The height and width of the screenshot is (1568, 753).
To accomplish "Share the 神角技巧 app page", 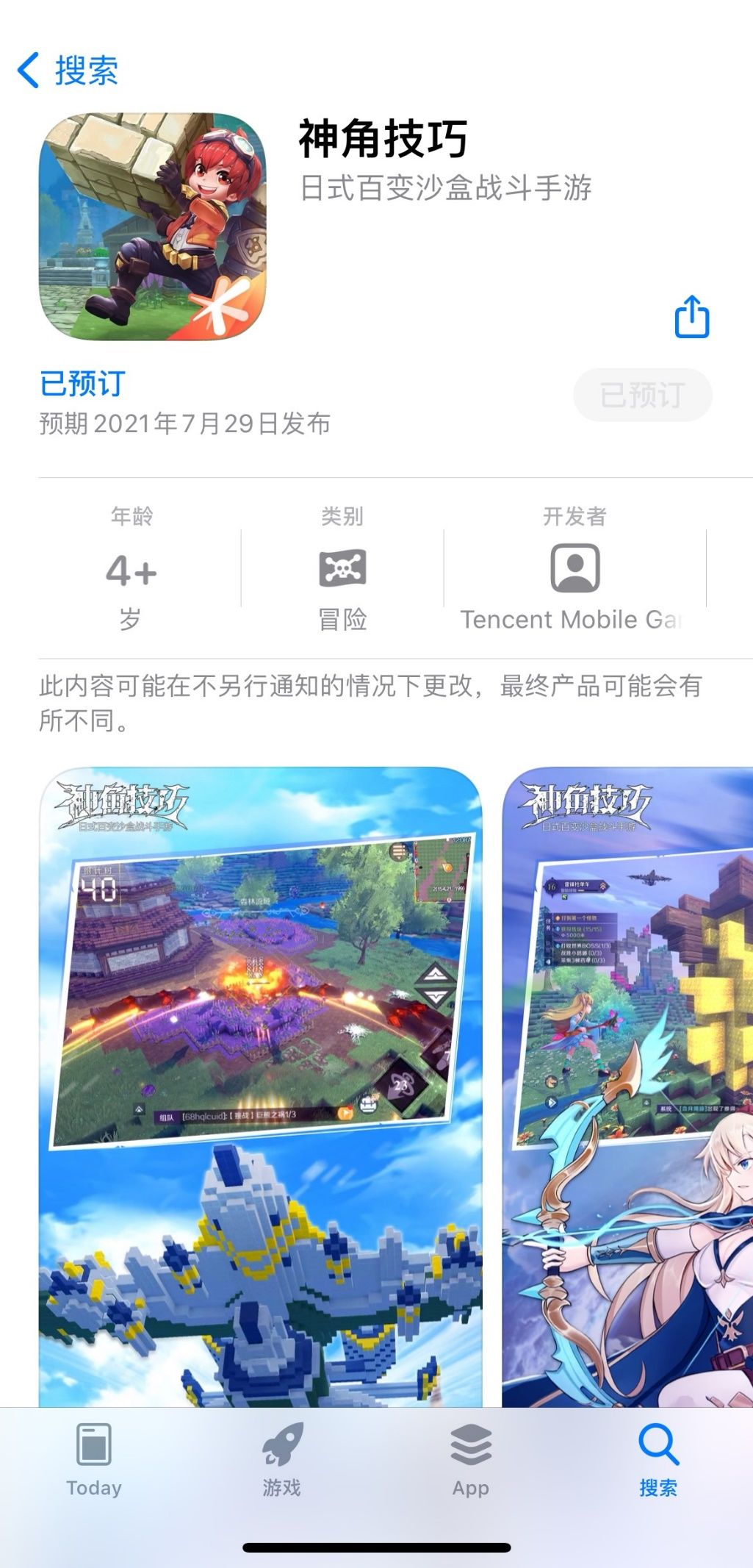I will click(x=691, y=317).
